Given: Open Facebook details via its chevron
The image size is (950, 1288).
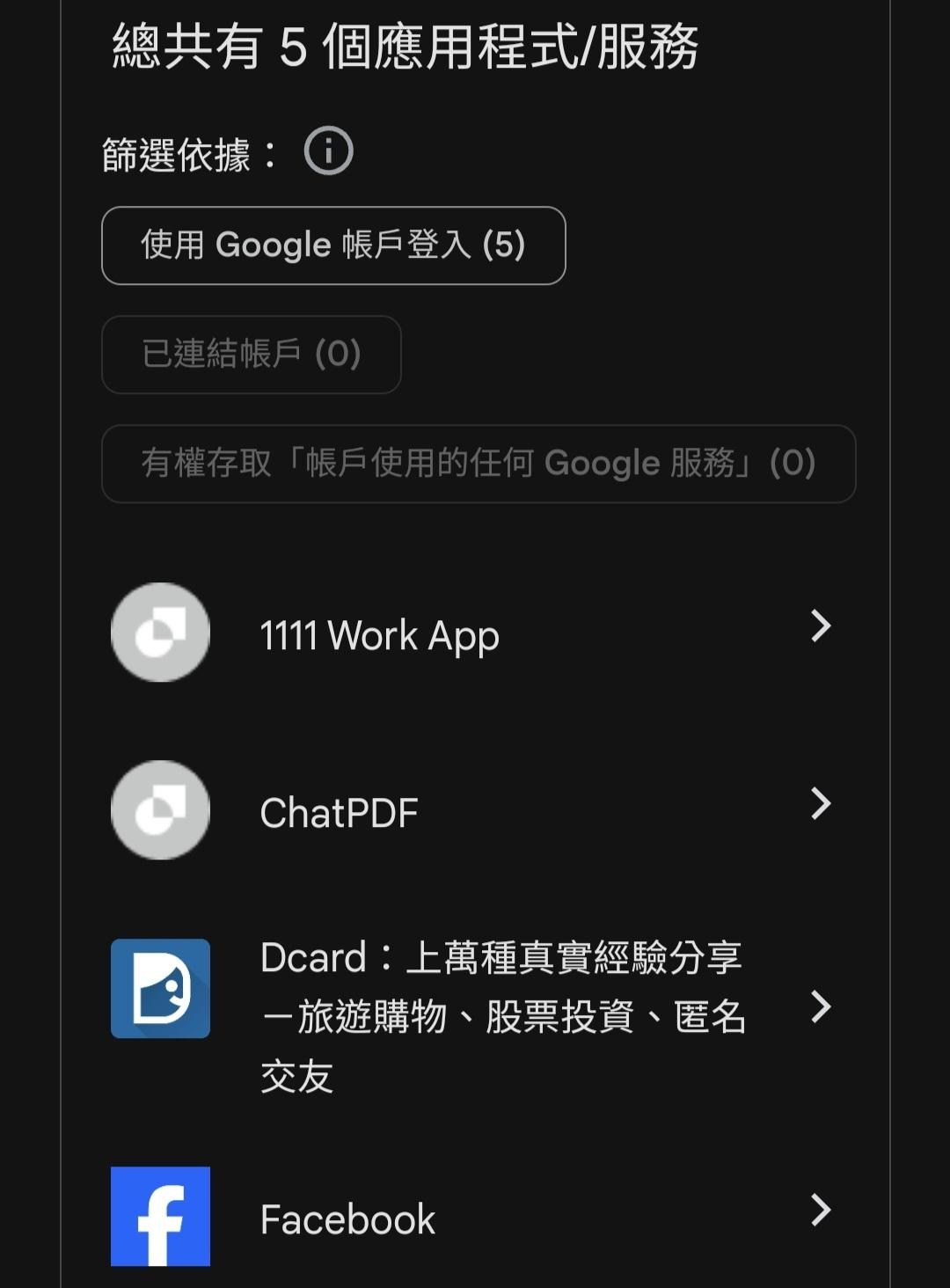Looking at the screenshot, I should coord(820,1211).
